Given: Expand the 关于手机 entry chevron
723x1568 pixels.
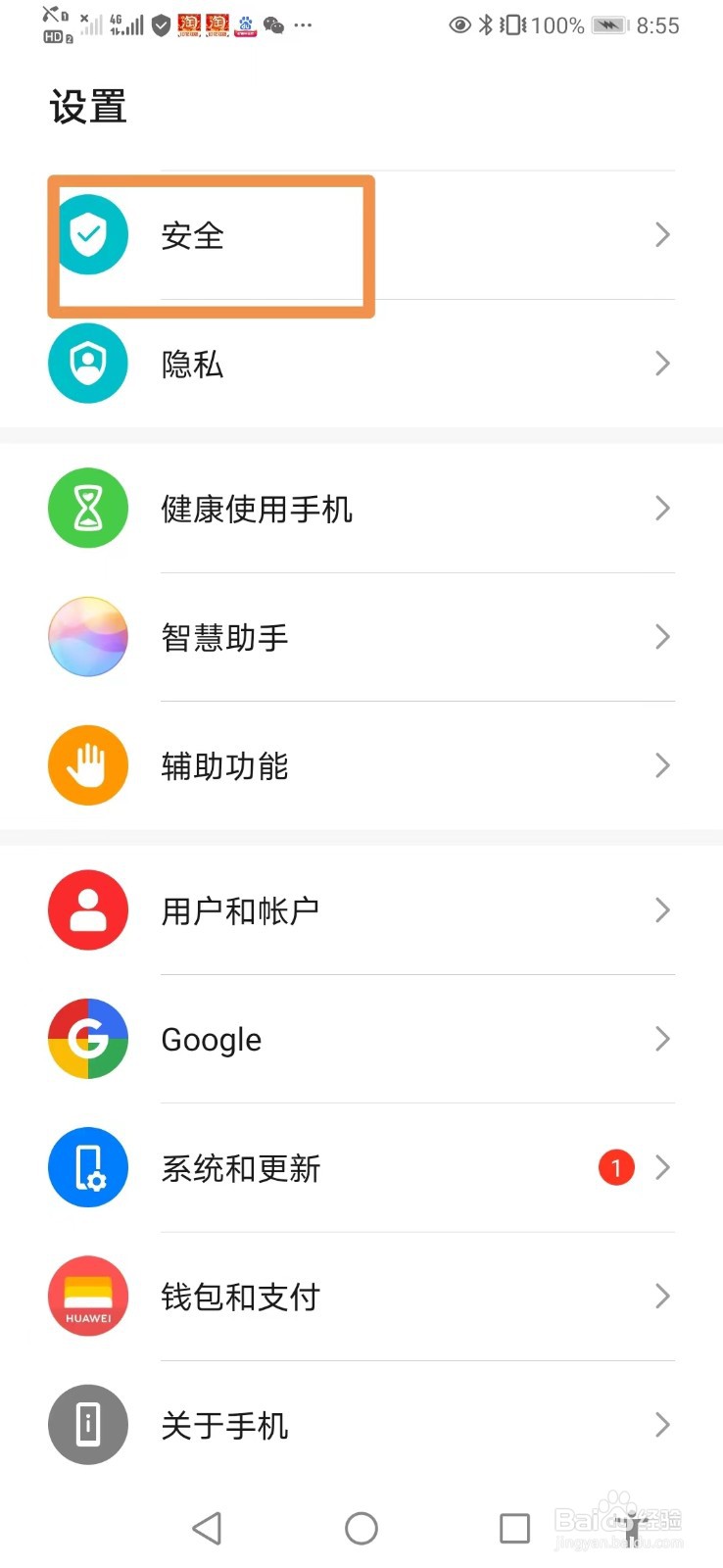Looking at the screenshot, I should [x=662, y=1425].
